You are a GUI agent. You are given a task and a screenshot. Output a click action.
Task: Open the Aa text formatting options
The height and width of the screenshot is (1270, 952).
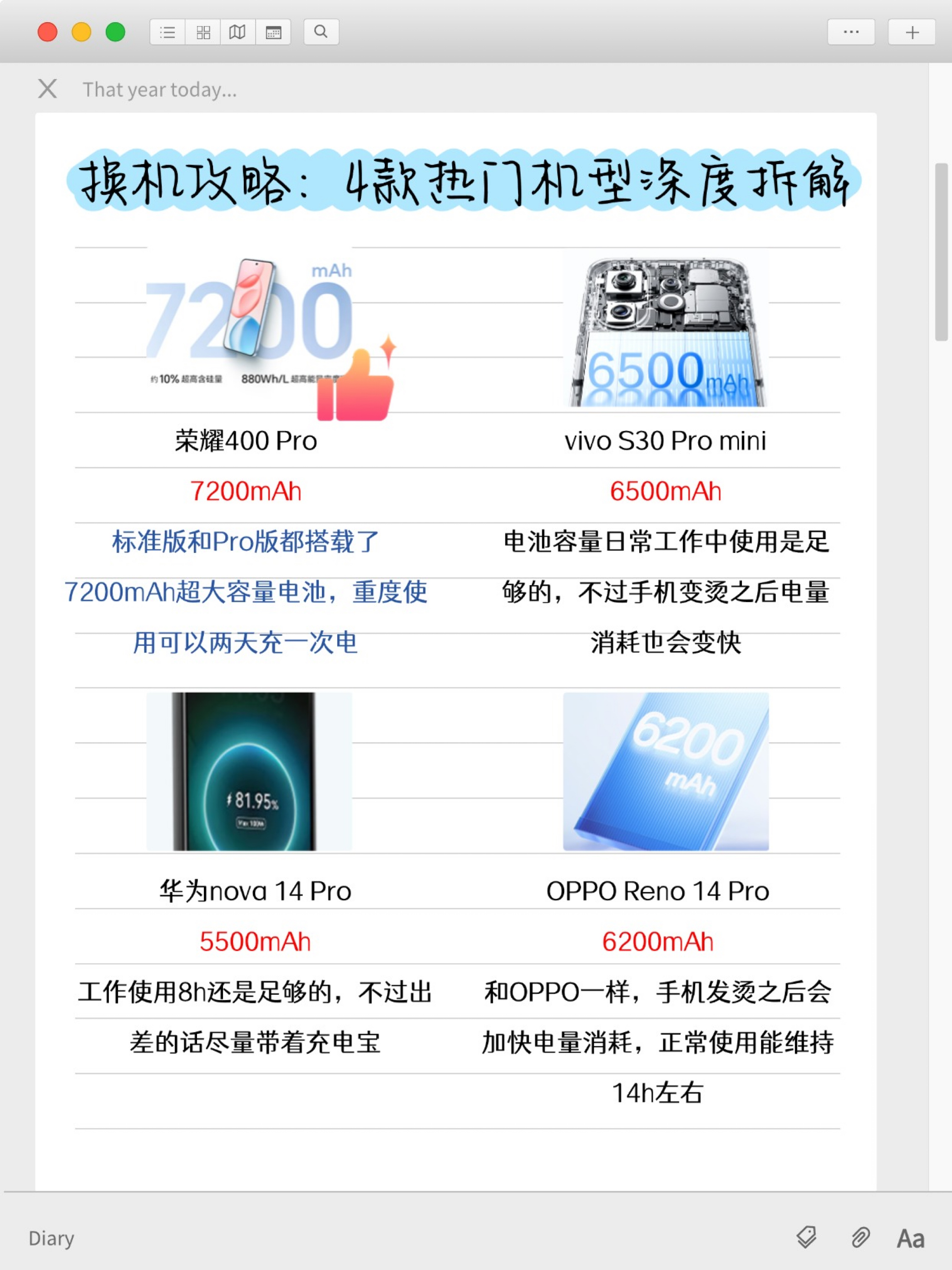pyautogui.click(x=911, y=1238)
